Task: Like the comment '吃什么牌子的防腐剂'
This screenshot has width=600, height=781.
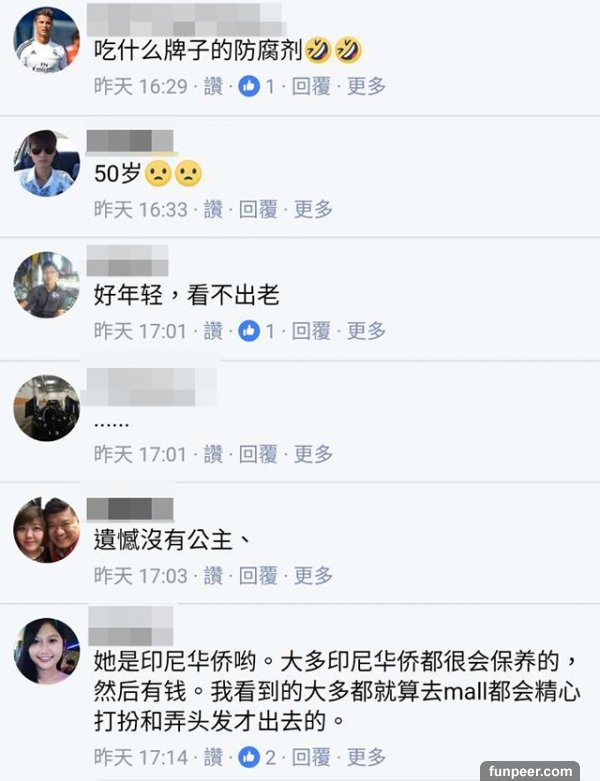Action: click(213, 86)
